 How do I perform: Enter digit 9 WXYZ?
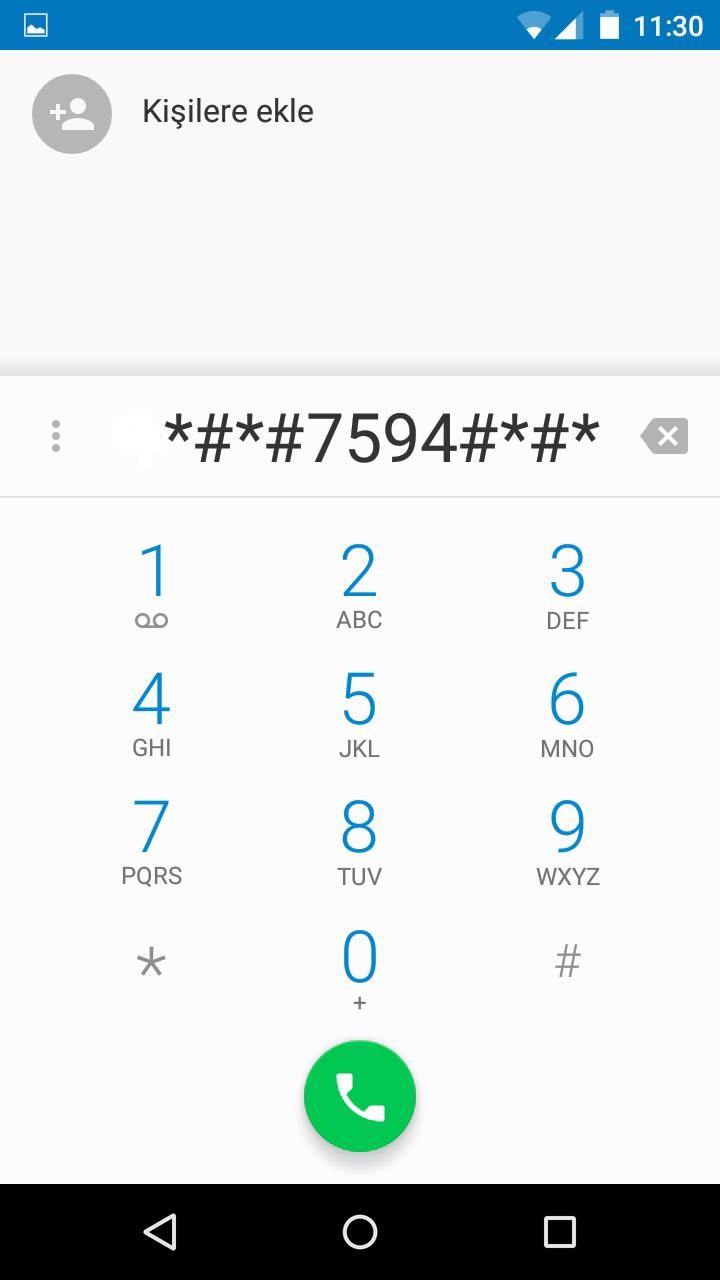click(568, 842)
